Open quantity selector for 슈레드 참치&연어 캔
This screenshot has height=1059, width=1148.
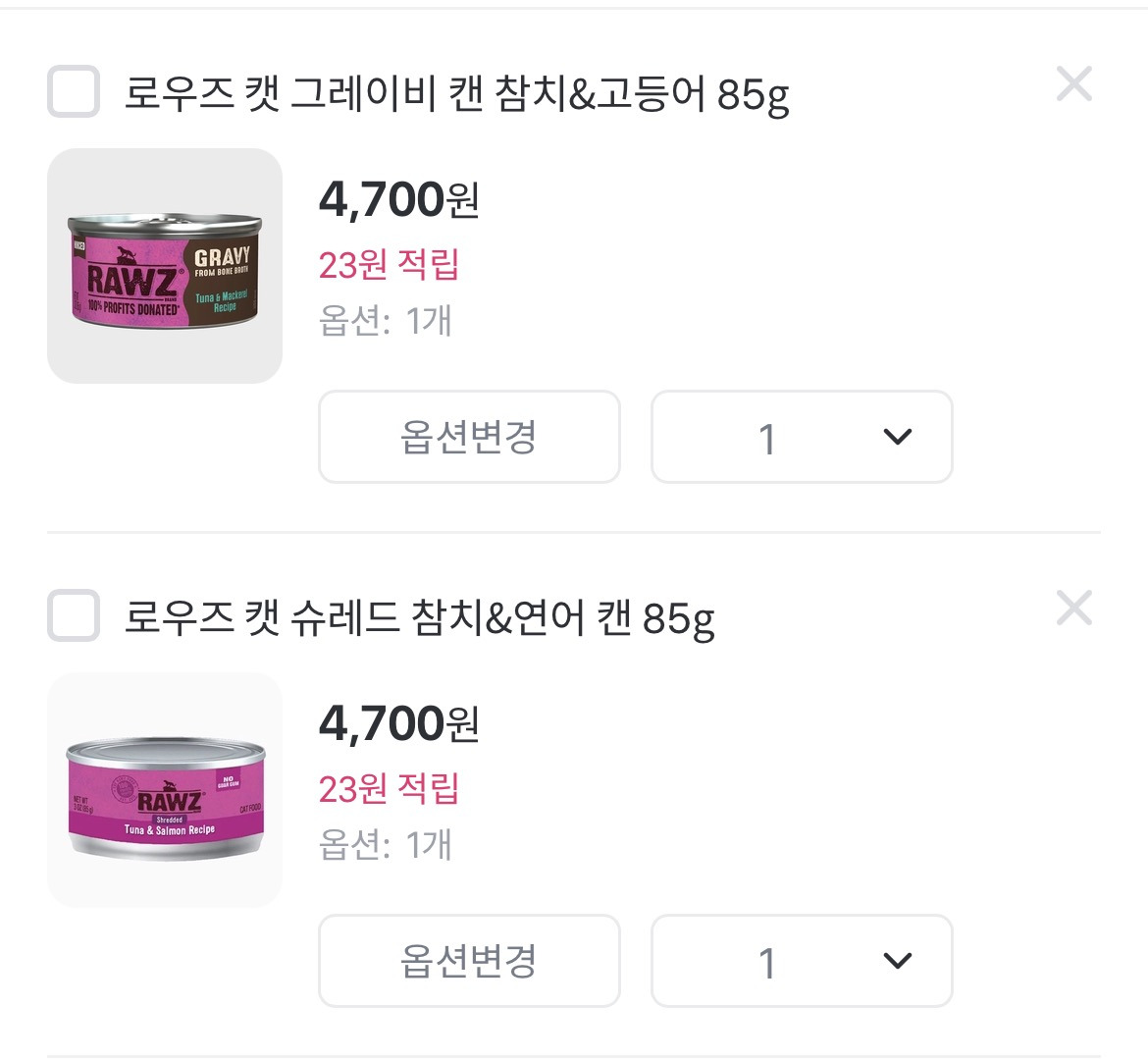coord(802,961)
